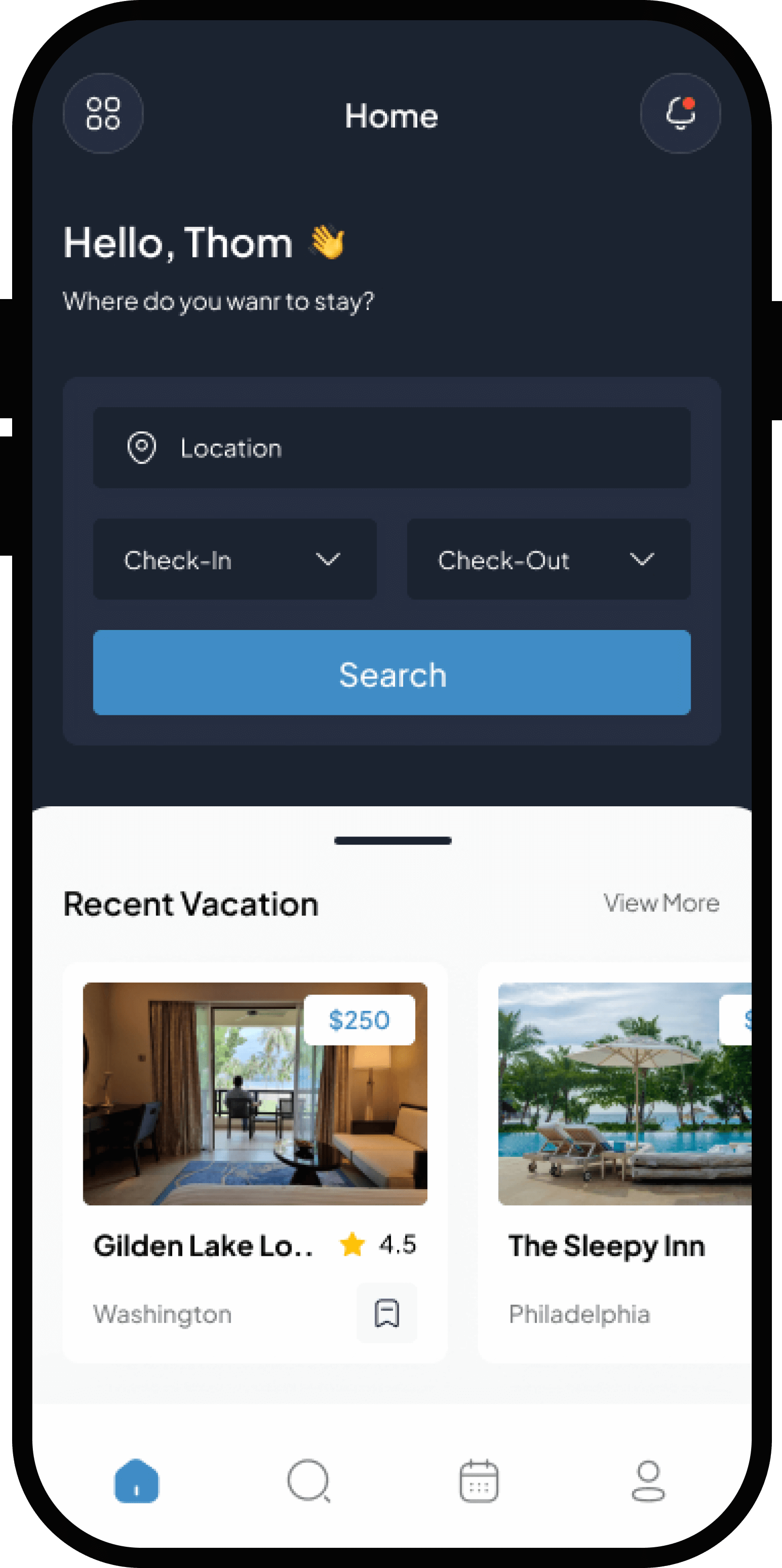This screenshot has width=782, height=1568.
Task: Open View More for Recent Vacation
Action: 661,903
